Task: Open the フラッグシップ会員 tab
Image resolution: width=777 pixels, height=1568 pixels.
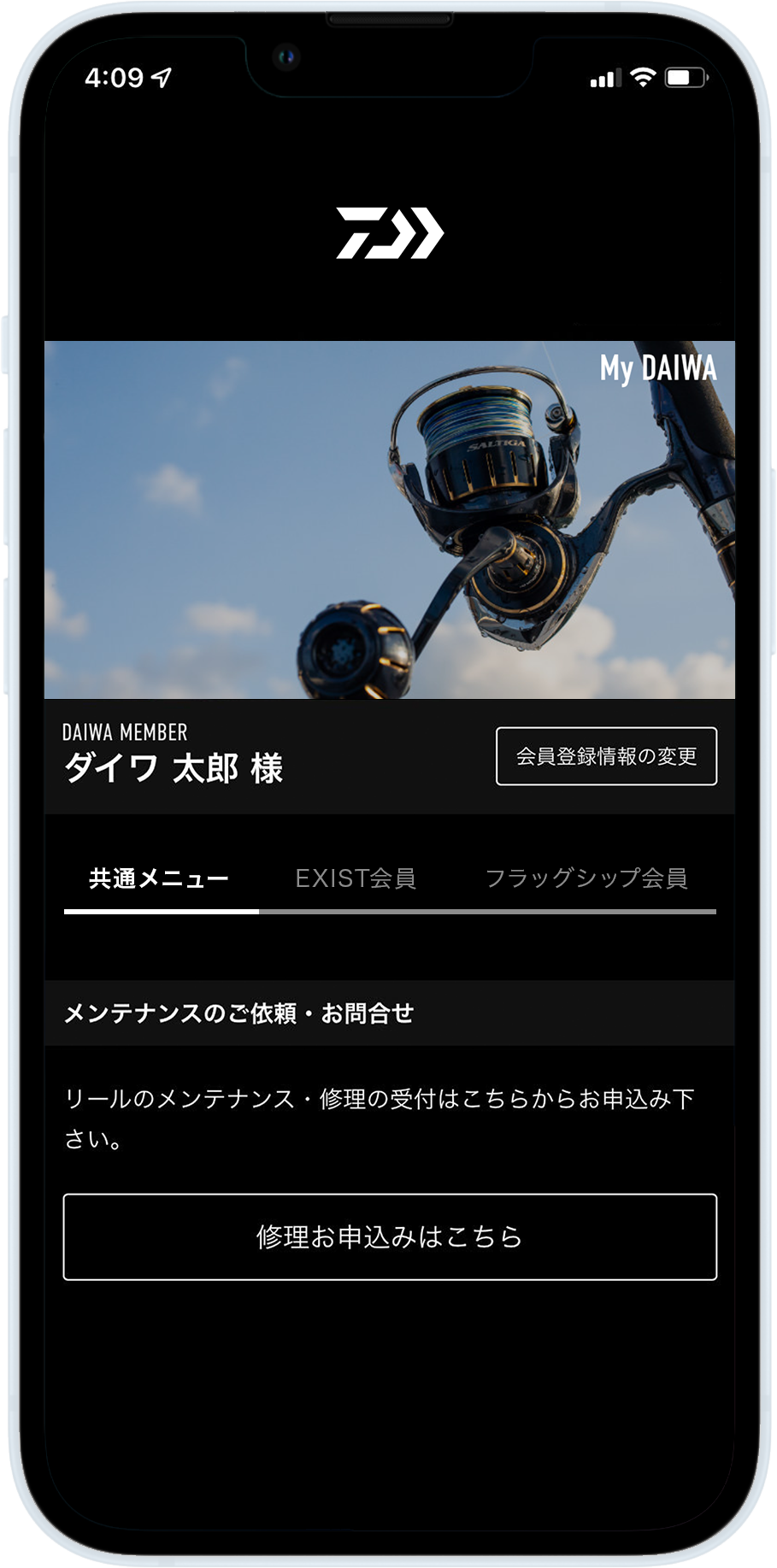Action: [592, 878]
